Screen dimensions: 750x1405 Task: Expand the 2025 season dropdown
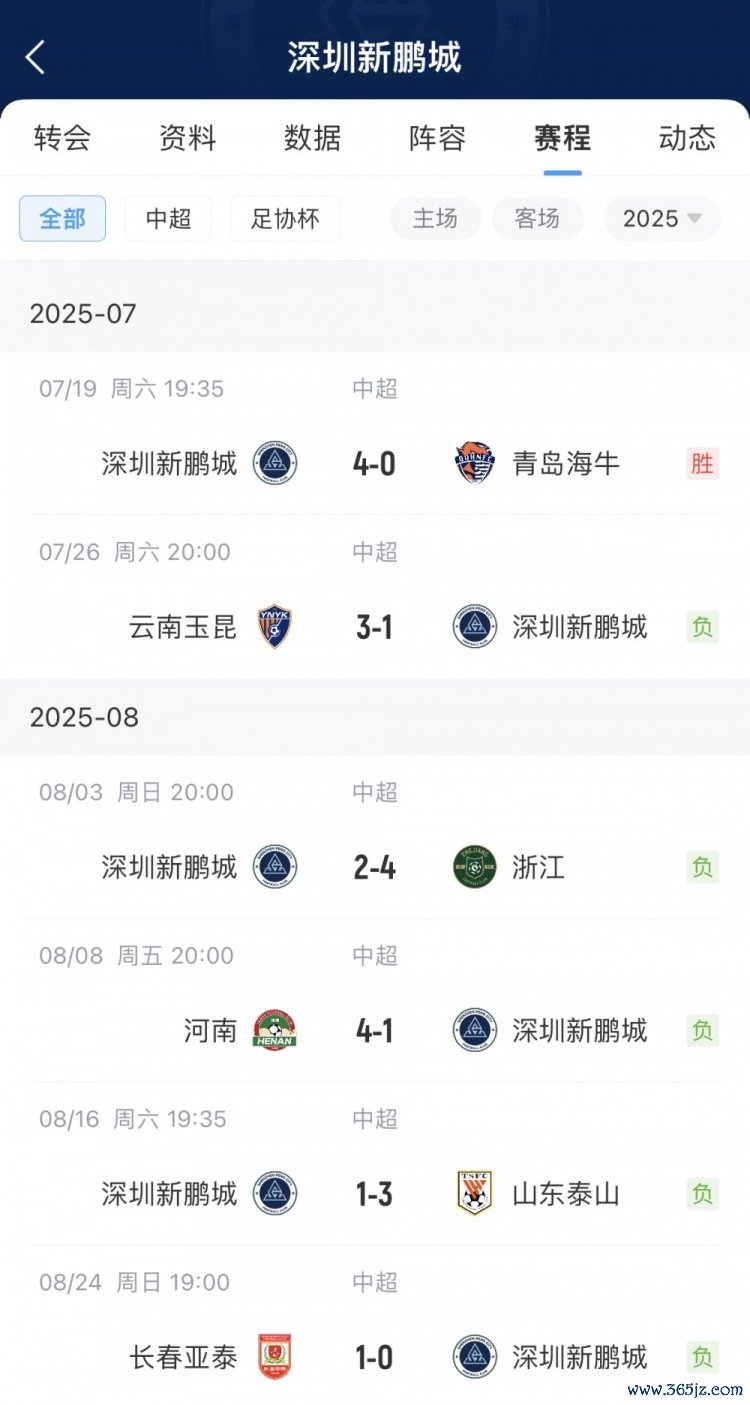tap(661, 219)
